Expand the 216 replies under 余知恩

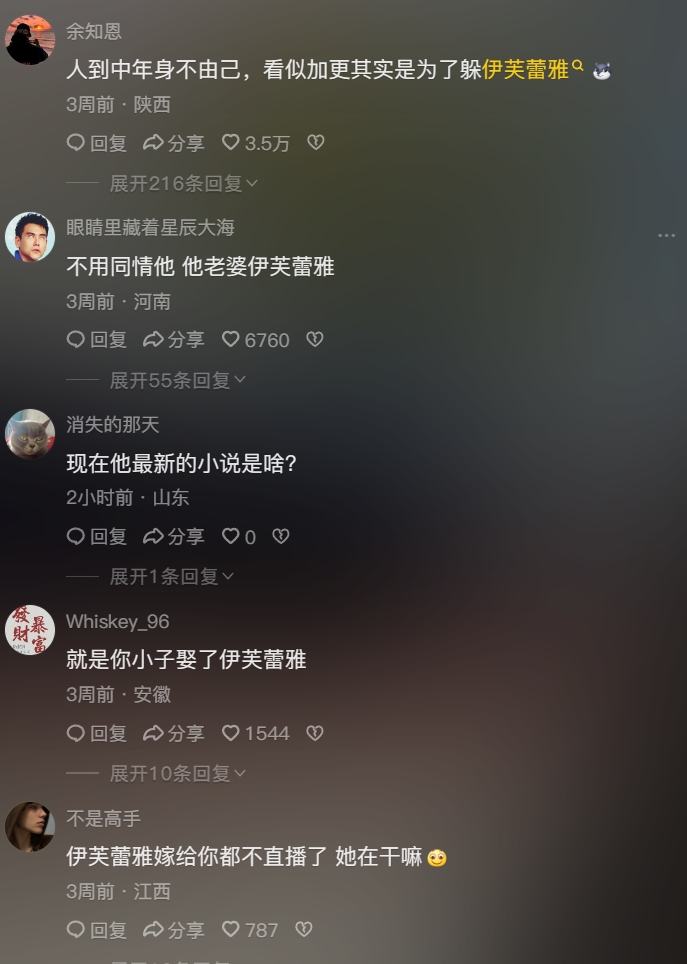pos(183,183)
